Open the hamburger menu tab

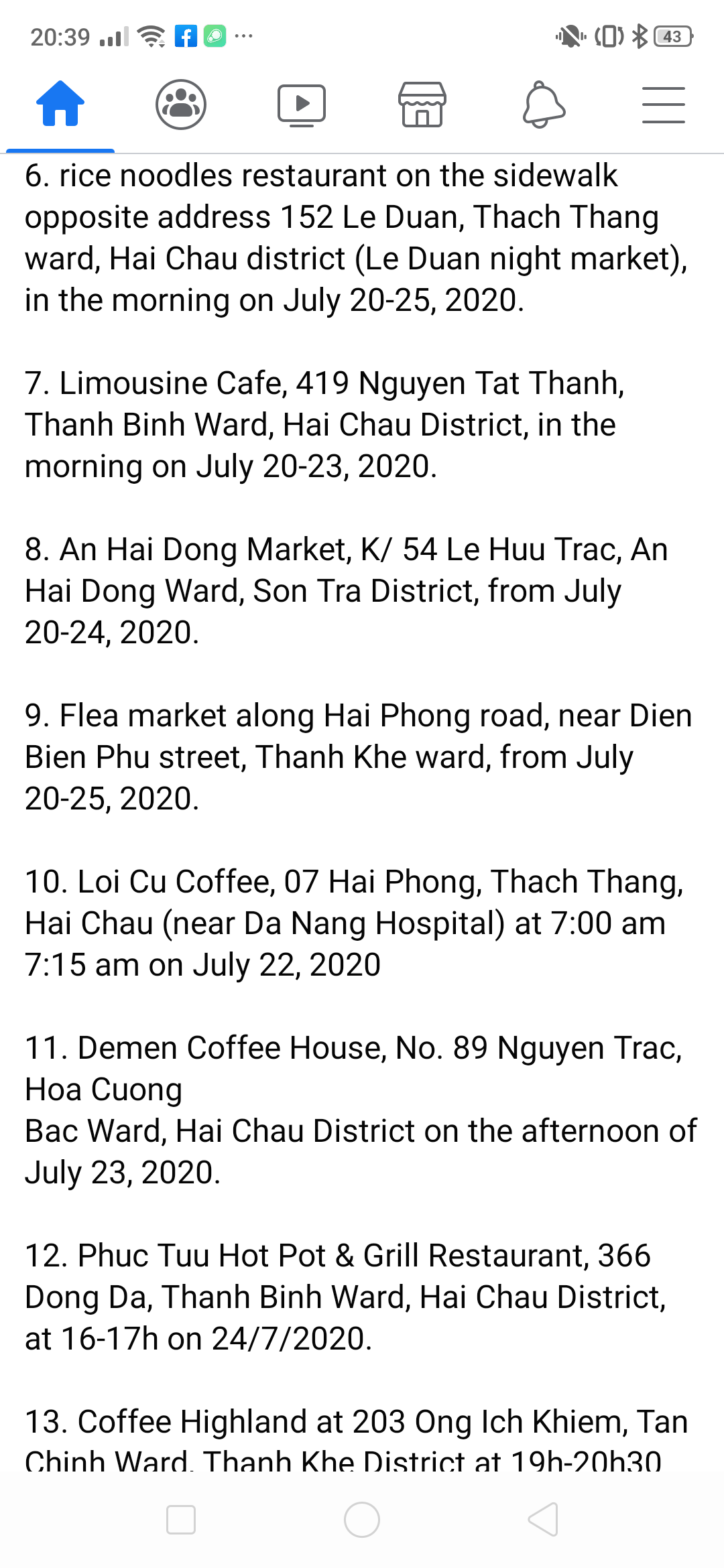click(663, 105)
